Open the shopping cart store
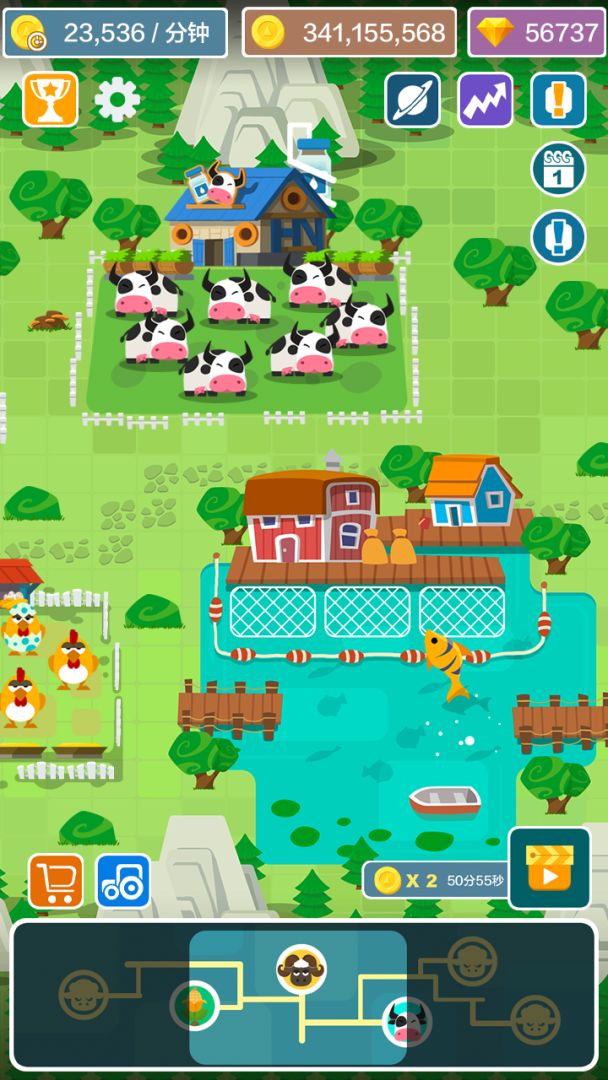Image resolution: width=608 pixels, height=1080 pixels. pyautogui.click(x=55, y=881)
